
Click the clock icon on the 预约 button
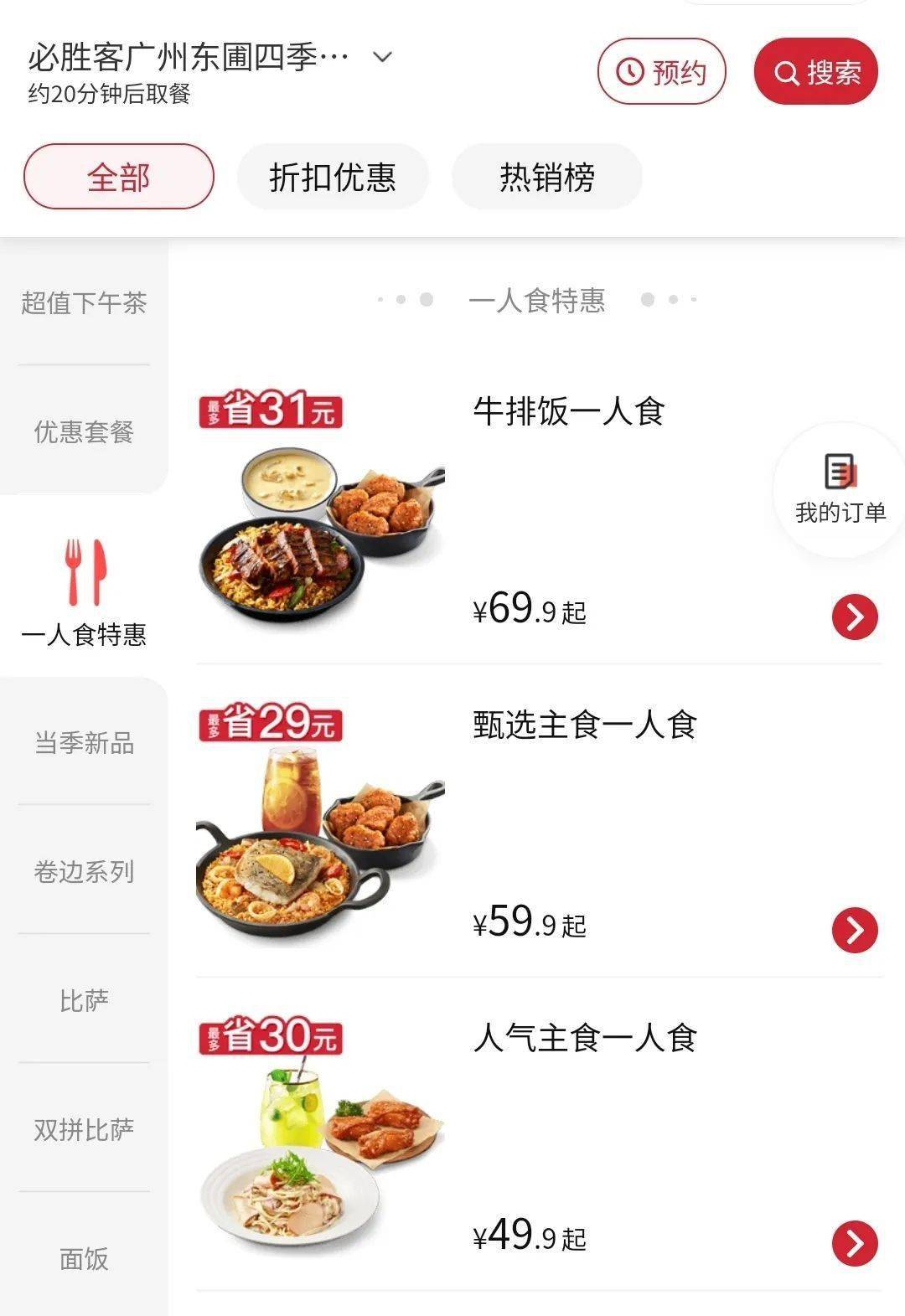(x=630, y=73)
